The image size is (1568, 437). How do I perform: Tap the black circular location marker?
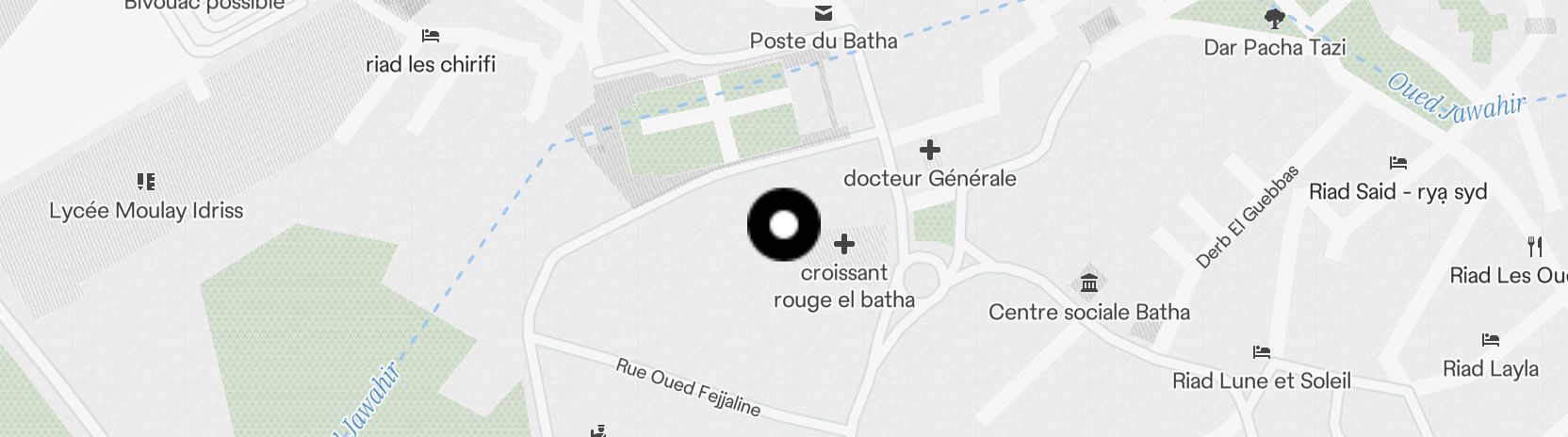(x=784, y=225)
